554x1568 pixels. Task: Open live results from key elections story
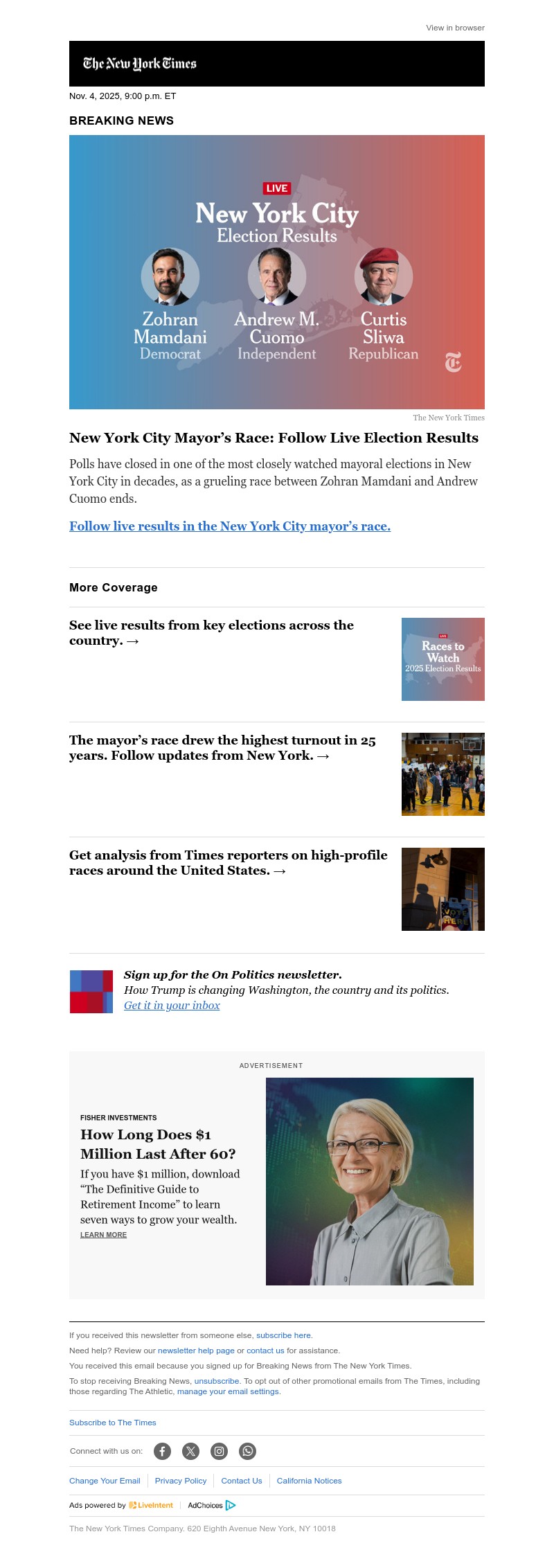(211, 632)
